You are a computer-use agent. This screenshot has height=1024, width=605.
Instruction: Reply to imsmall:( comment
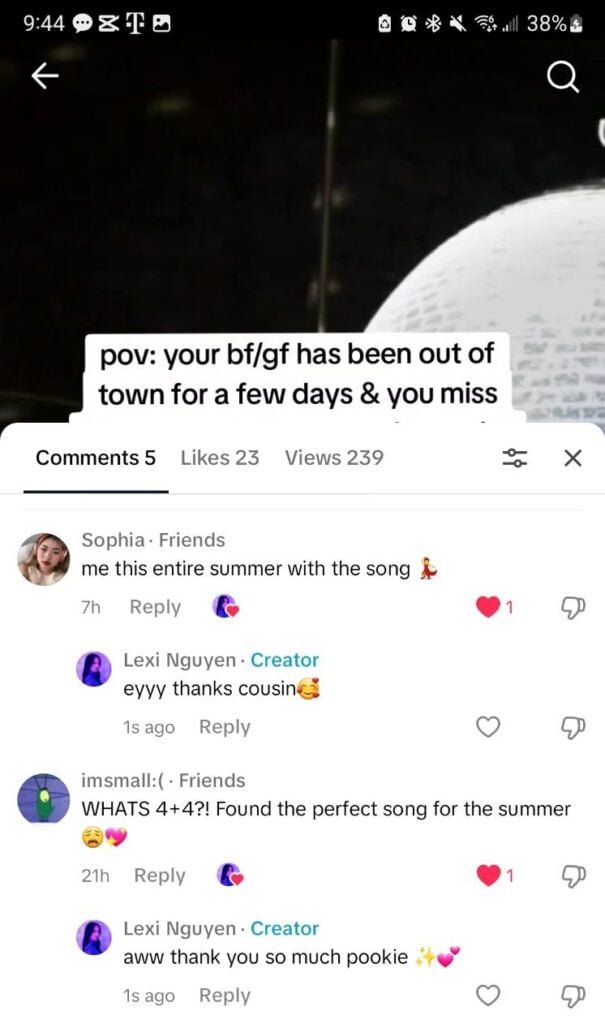click(x=159, y=875)
